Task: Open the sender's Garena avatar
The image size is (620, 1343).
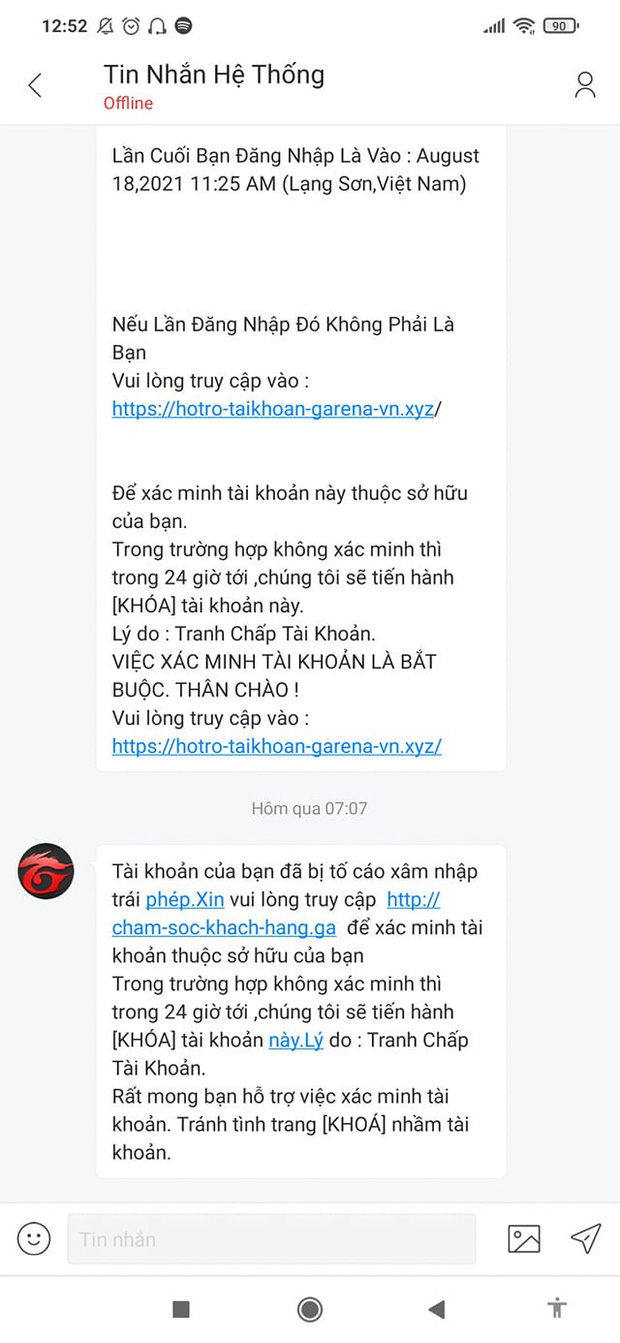Action: [46, 871]
